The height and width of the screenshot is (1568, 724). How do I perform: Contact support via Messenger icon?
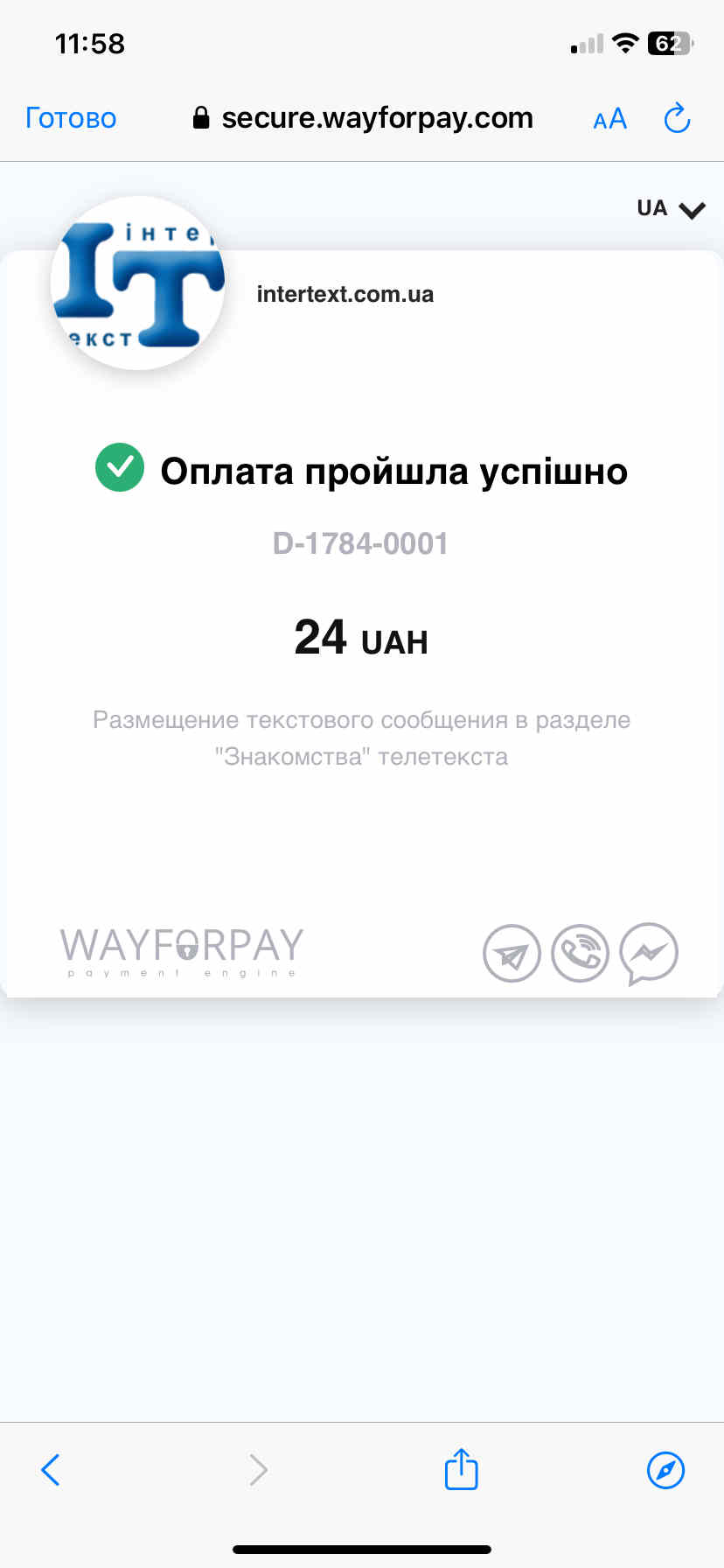coord(649,954)
